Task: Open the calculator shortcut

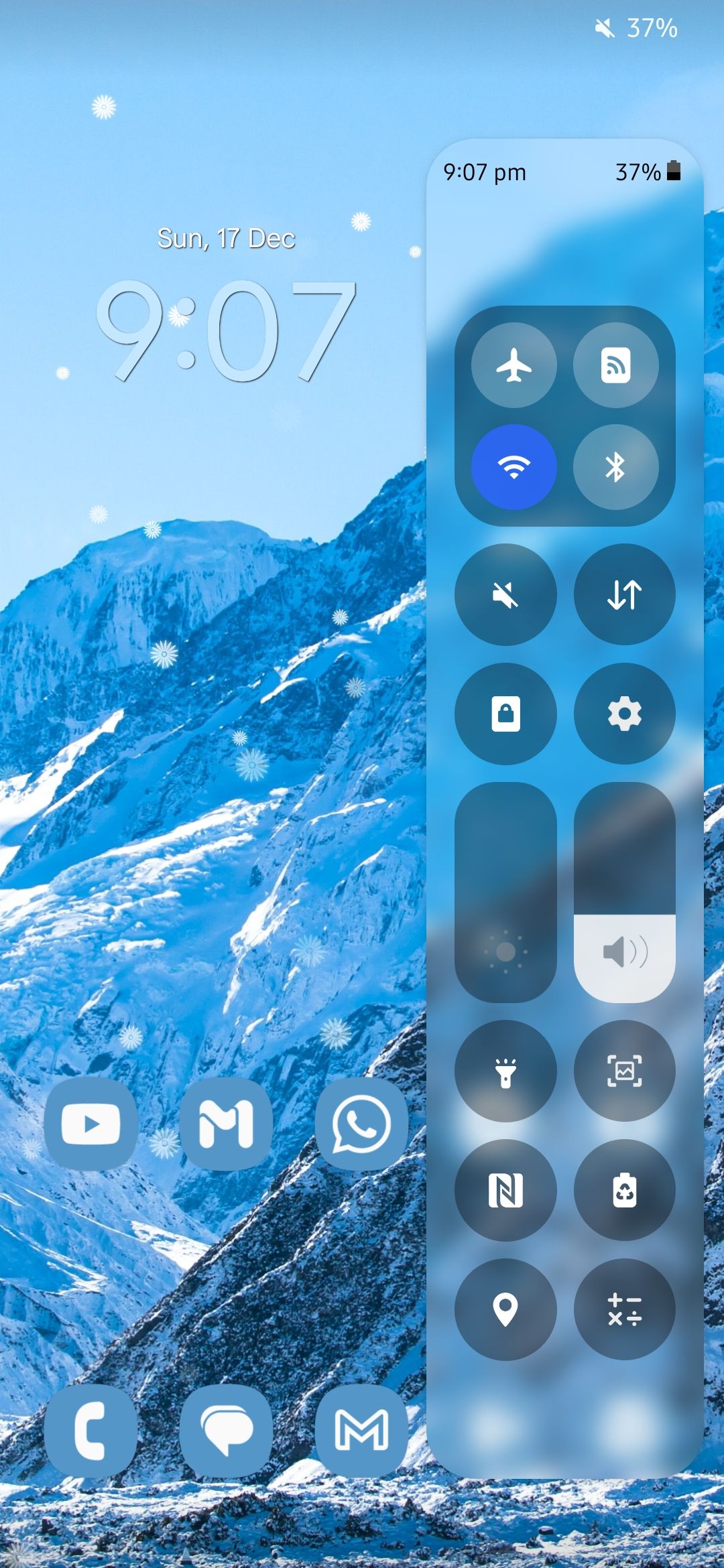Action: click(624, 1309)
